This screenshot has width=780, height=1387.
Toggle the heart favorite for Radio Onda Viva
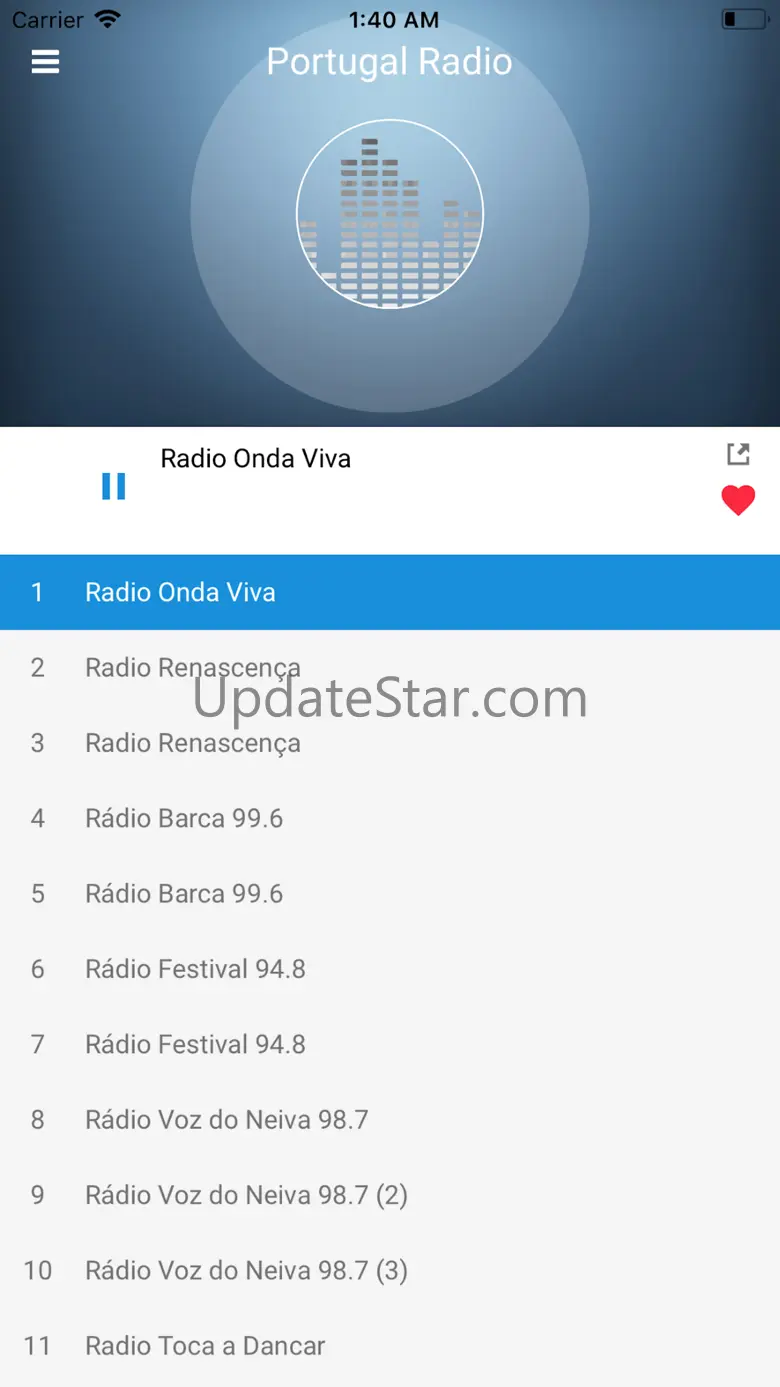(738, 500)
